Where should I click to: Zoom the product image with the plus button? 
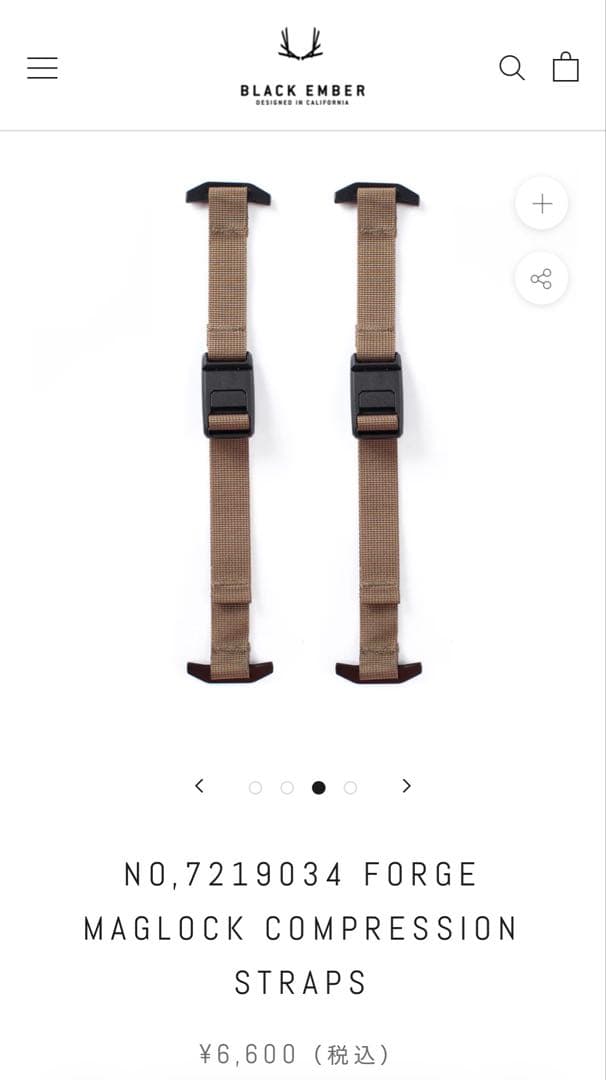click(x=541, y=204)
